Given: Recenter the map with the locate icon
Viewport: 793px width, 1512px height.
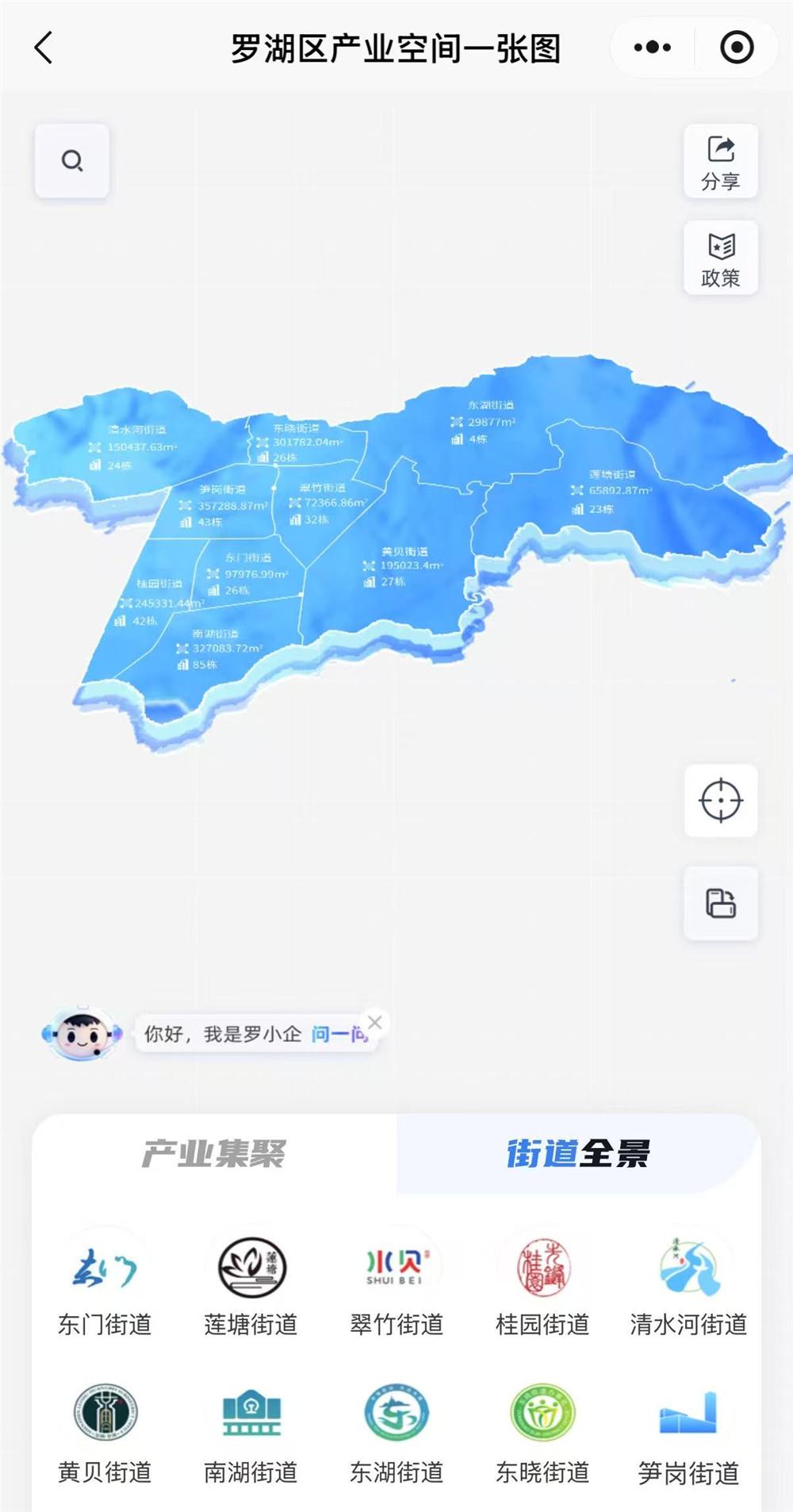Looking at the screenshot, I should [x=720, y=801].
